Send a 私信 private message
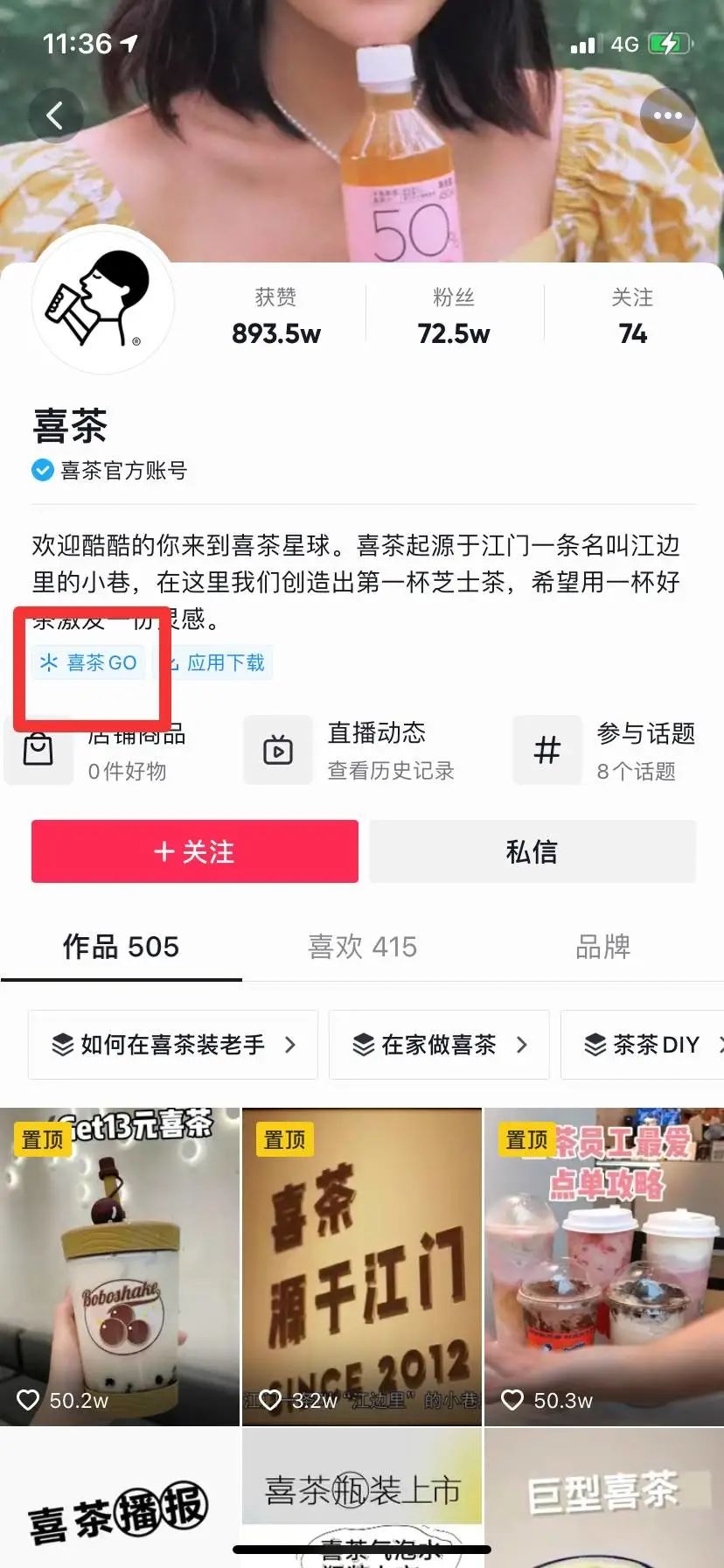Viewport: 724px width, 1568px height. [x=532, y=851]
